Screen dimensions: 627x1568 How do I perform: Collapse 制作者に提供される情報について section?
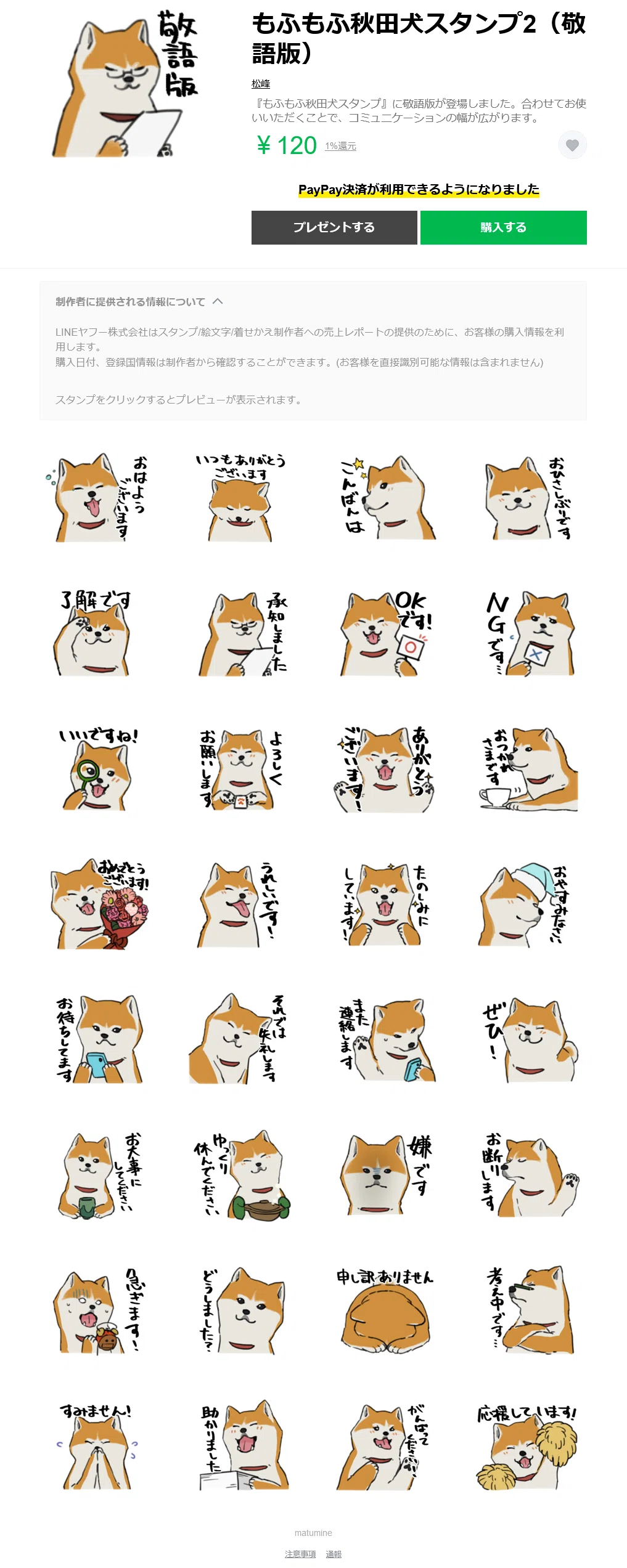139,302
